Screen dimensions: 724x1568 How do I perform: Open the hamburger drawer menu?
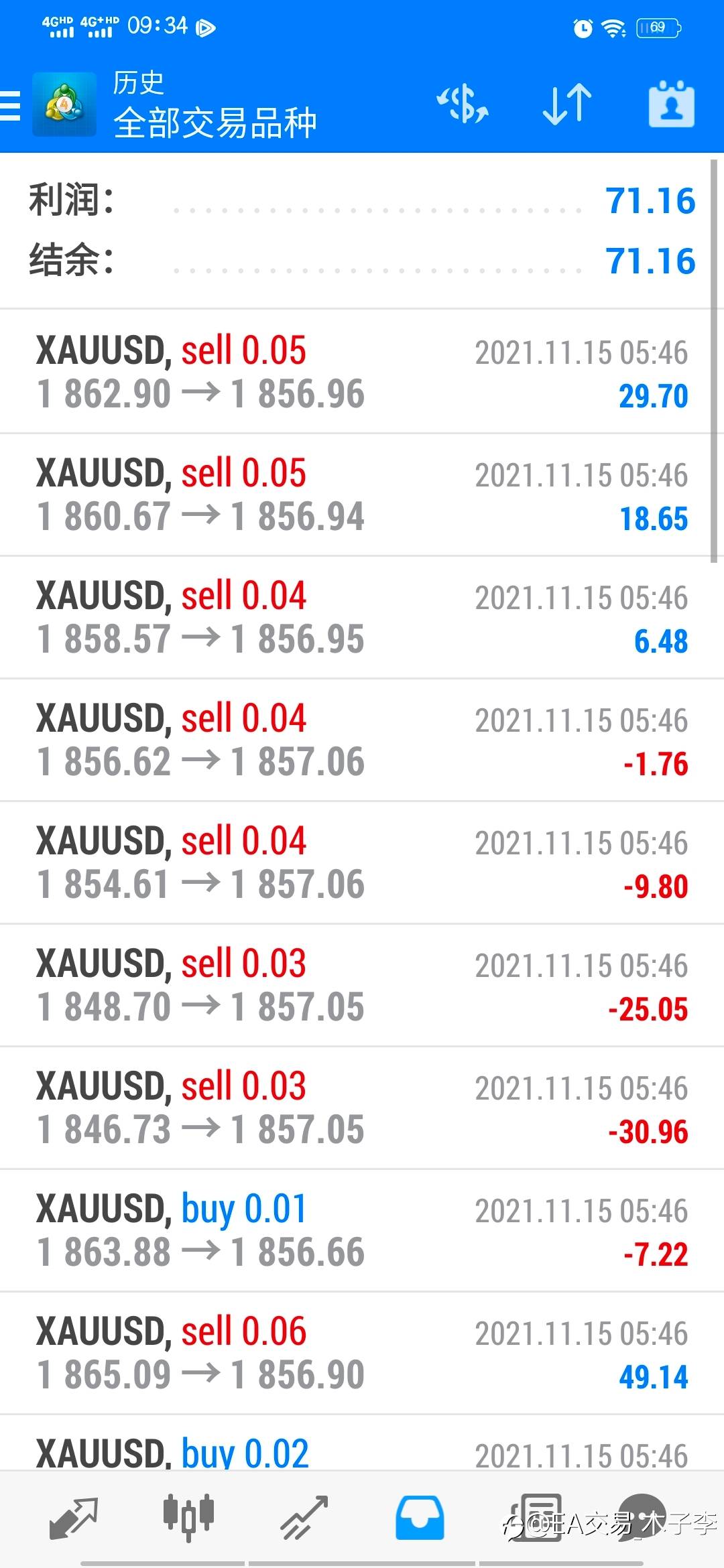10,106
